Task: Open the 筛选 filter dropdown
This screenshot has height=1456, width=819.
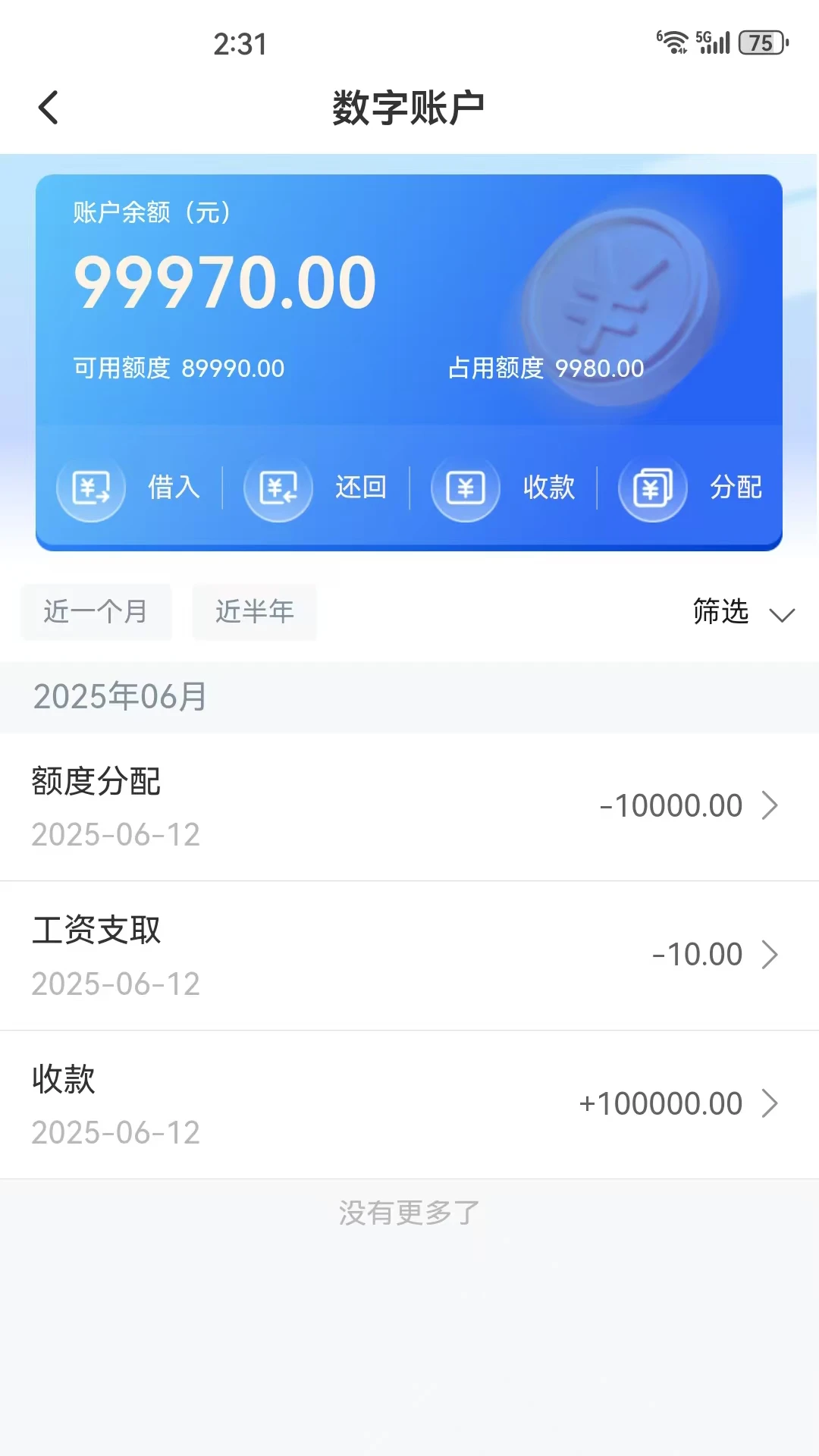Action: [742, 613]
